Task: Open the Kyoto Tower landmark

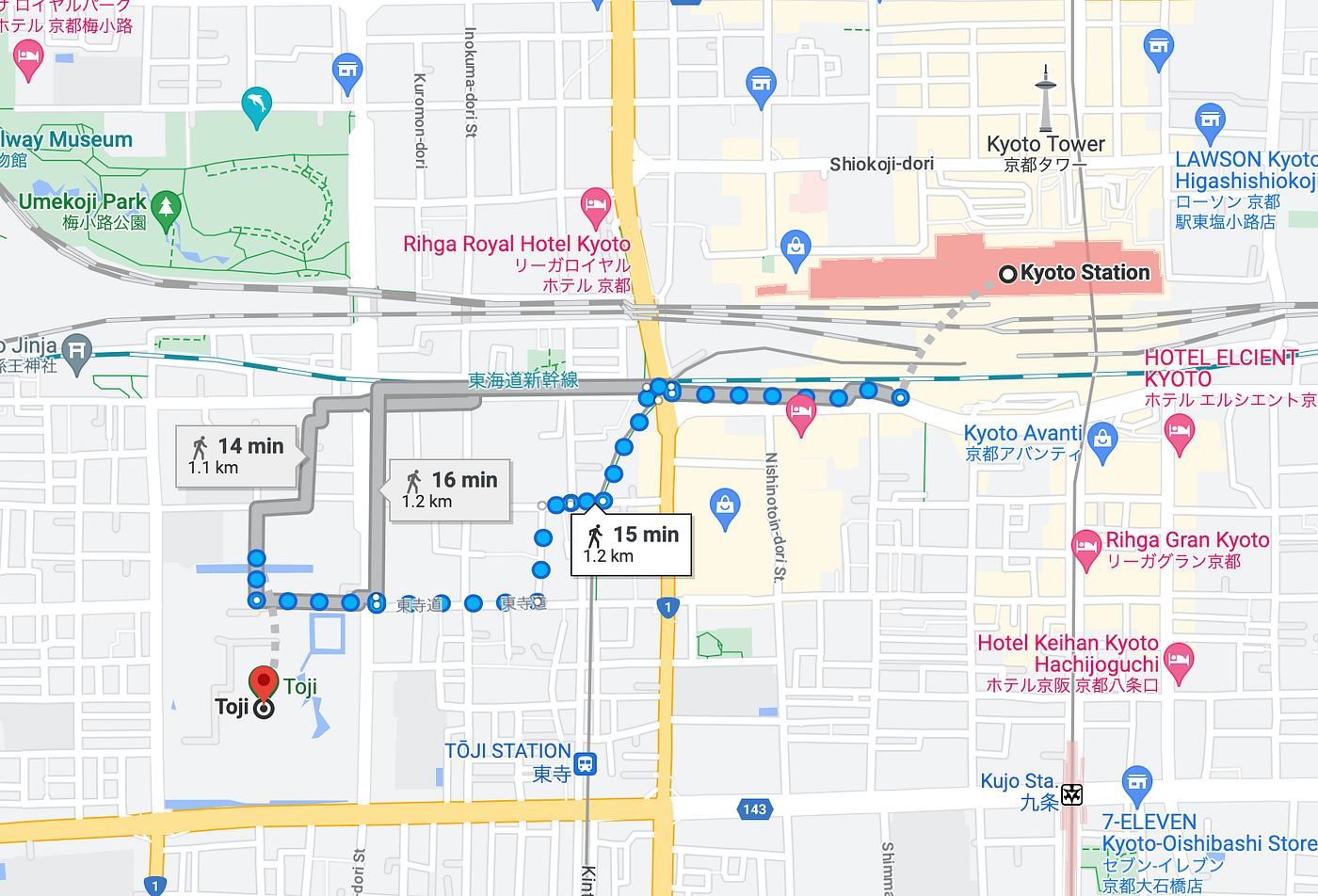Action: point(1045,99)
